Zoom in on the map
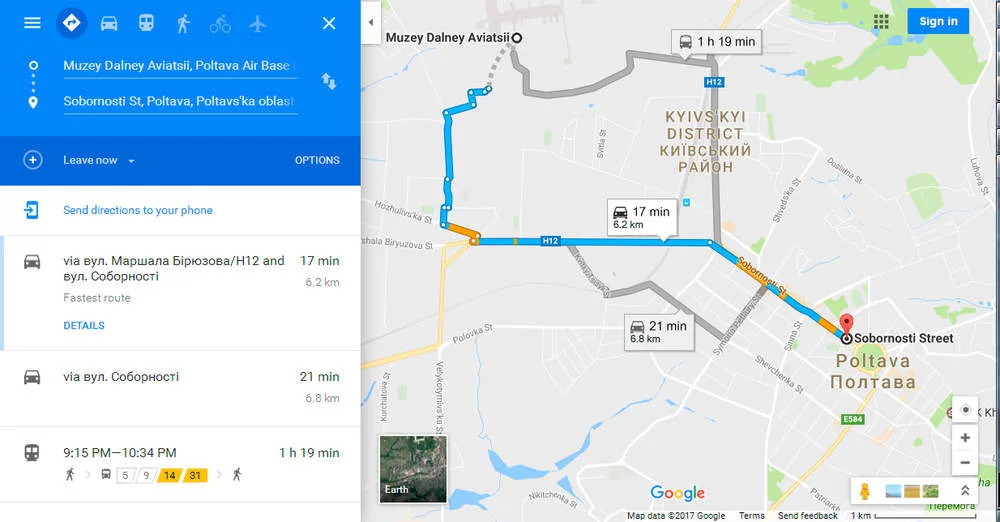The width and height of the screenshot is (1000, 522). pos(965,438)
